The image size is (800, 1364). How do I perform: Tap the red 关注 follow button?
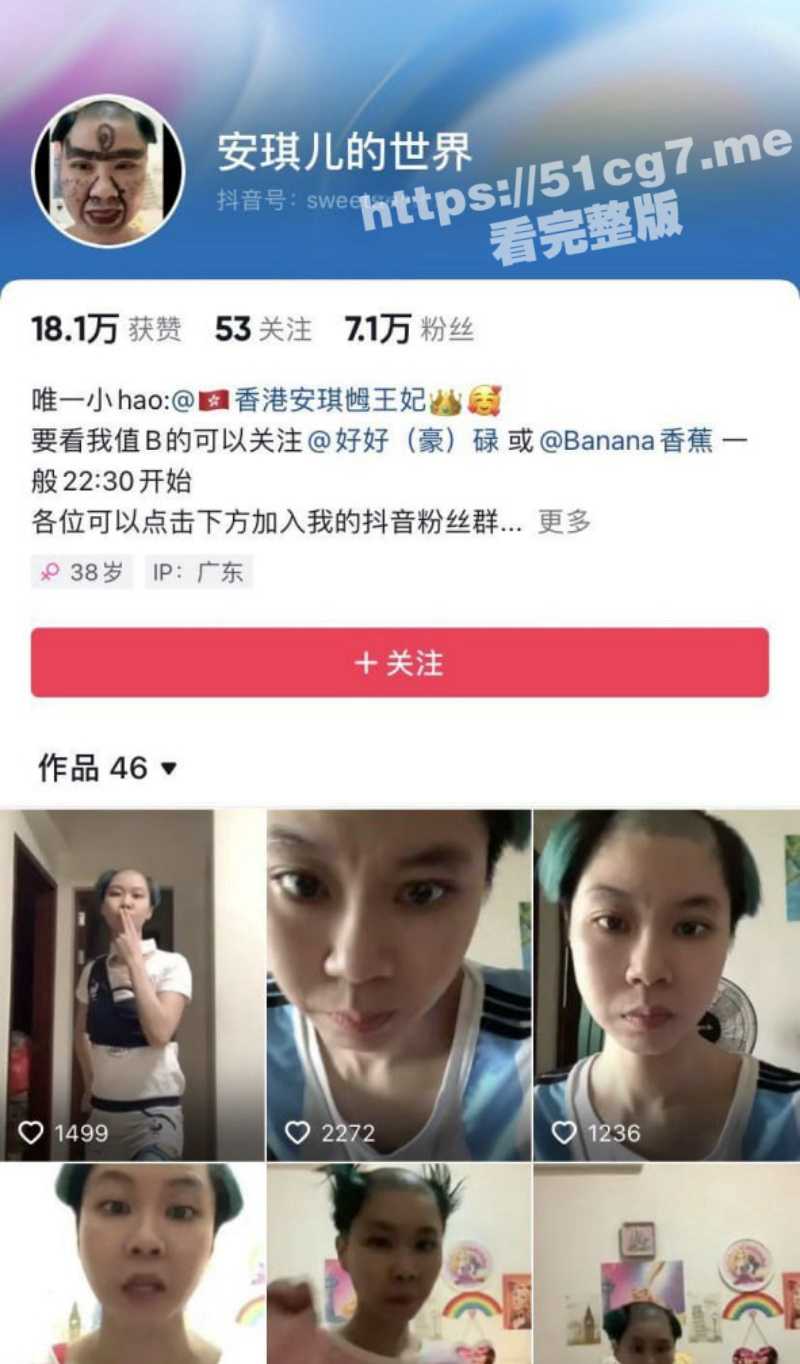[399, 663]
